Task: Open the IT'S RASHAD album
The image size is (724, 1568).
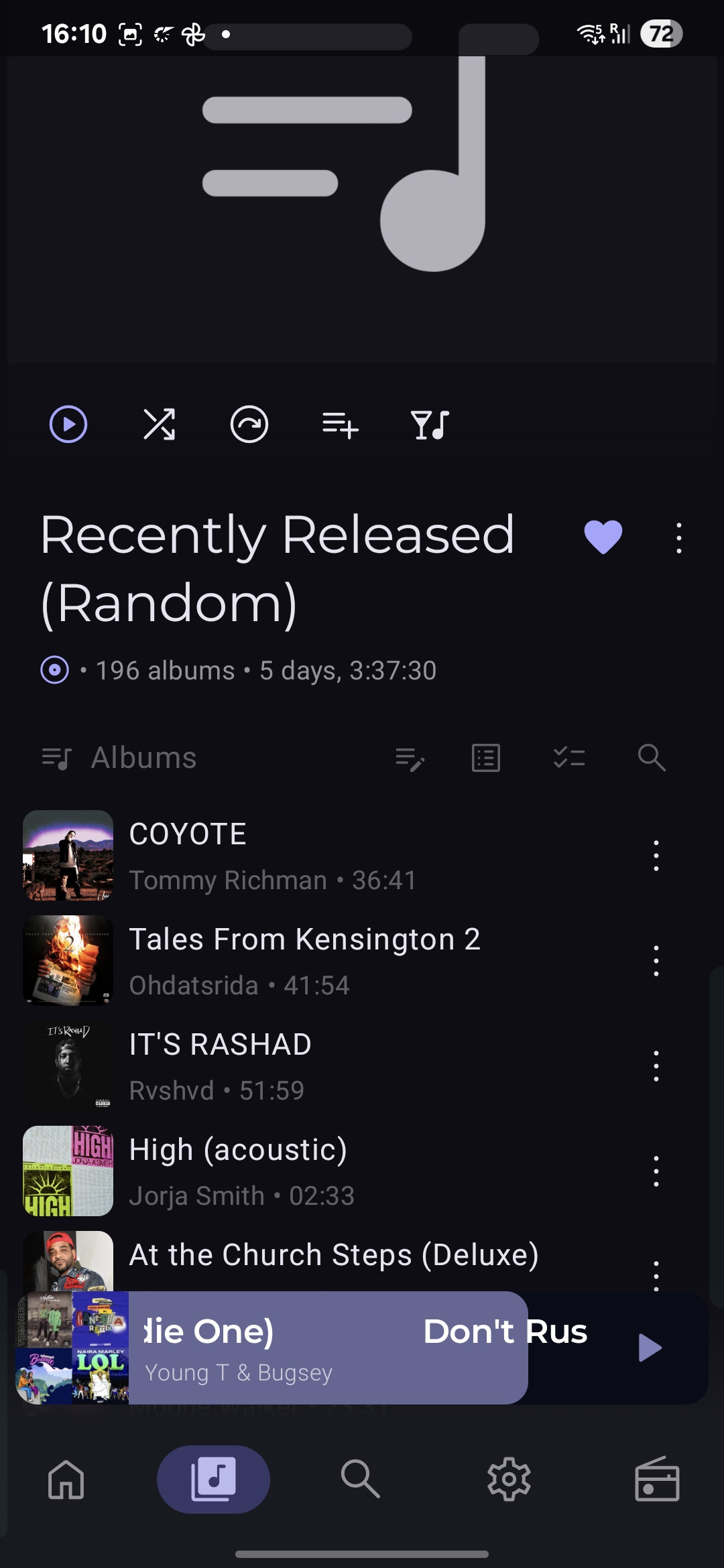Action: coord(268,1066)
